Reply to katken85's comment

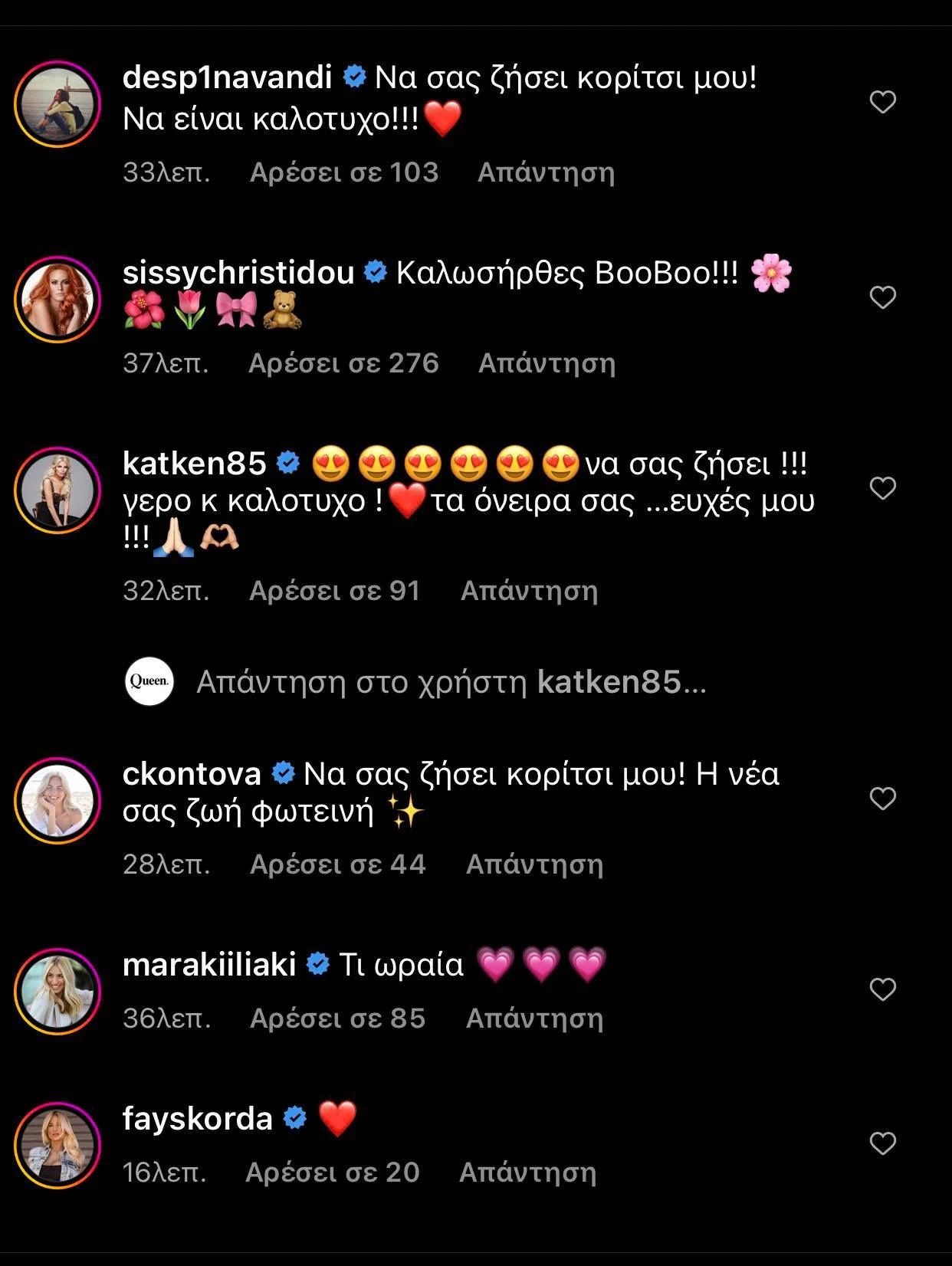pyautogui.click(x=529, y=591)
